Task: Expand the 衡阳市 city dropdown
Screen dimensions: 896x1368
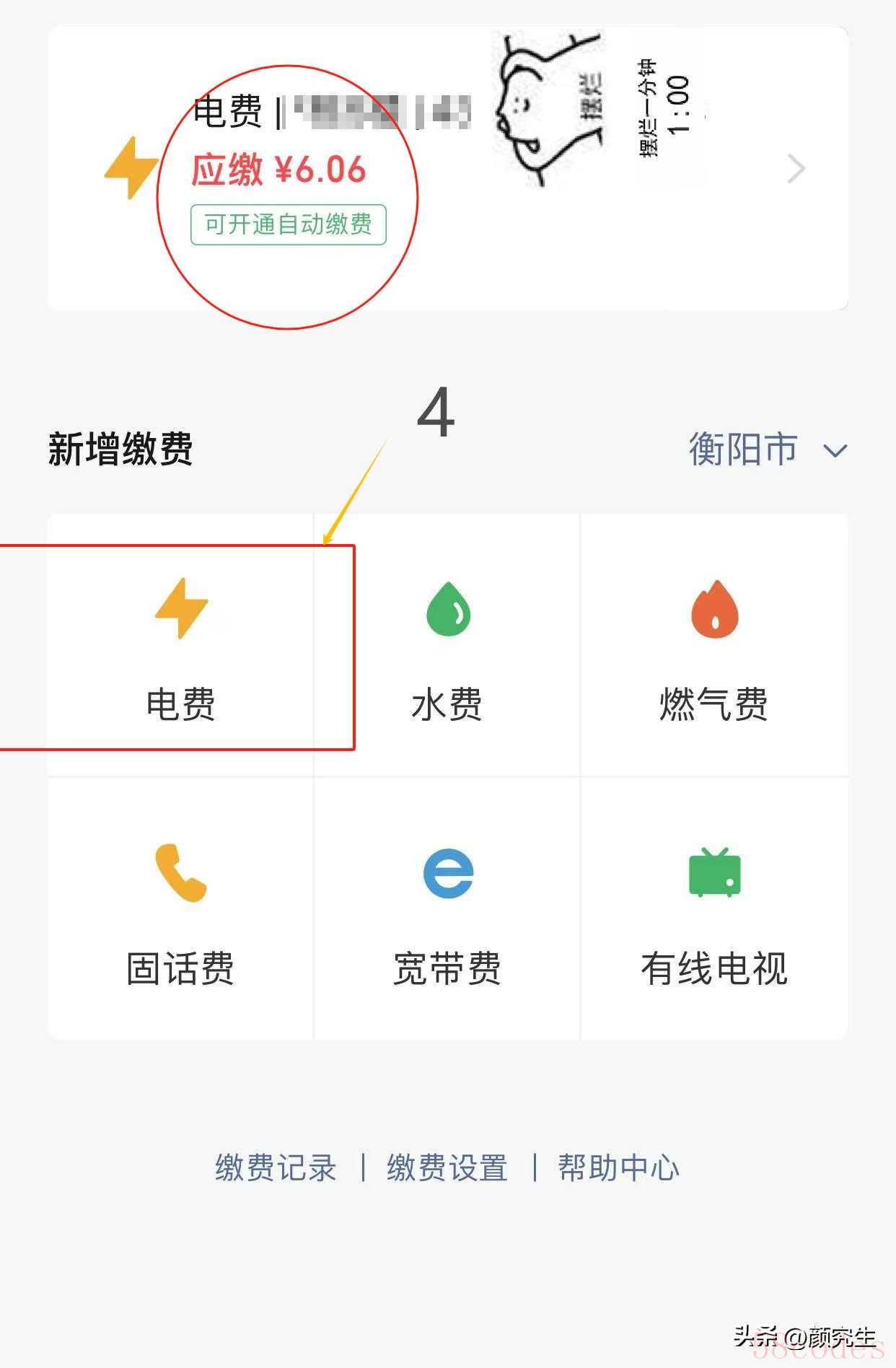Action: [x=767, y=450]
